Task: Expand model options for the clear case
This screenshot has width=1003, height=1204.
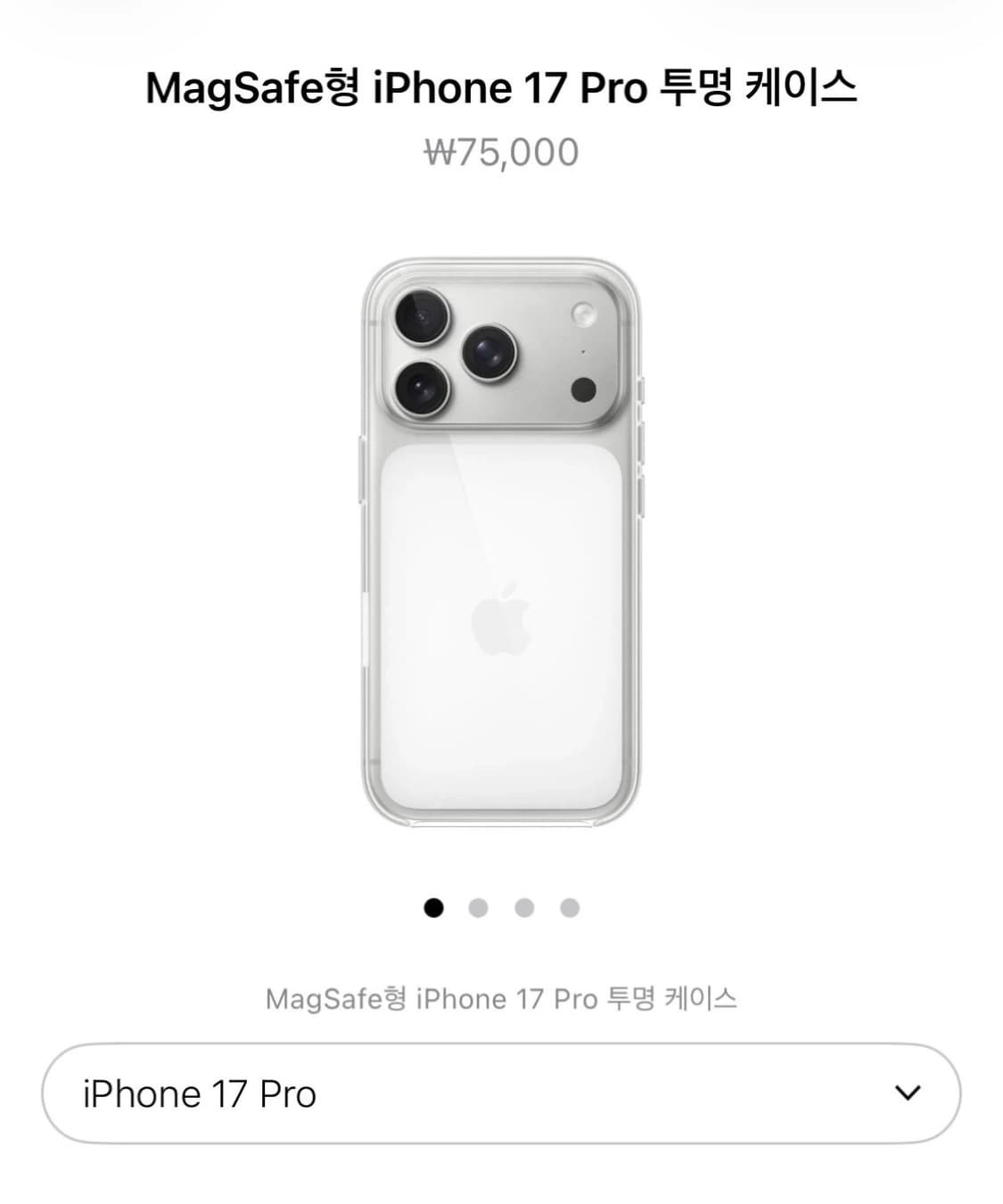Action: pos(501,1094)
